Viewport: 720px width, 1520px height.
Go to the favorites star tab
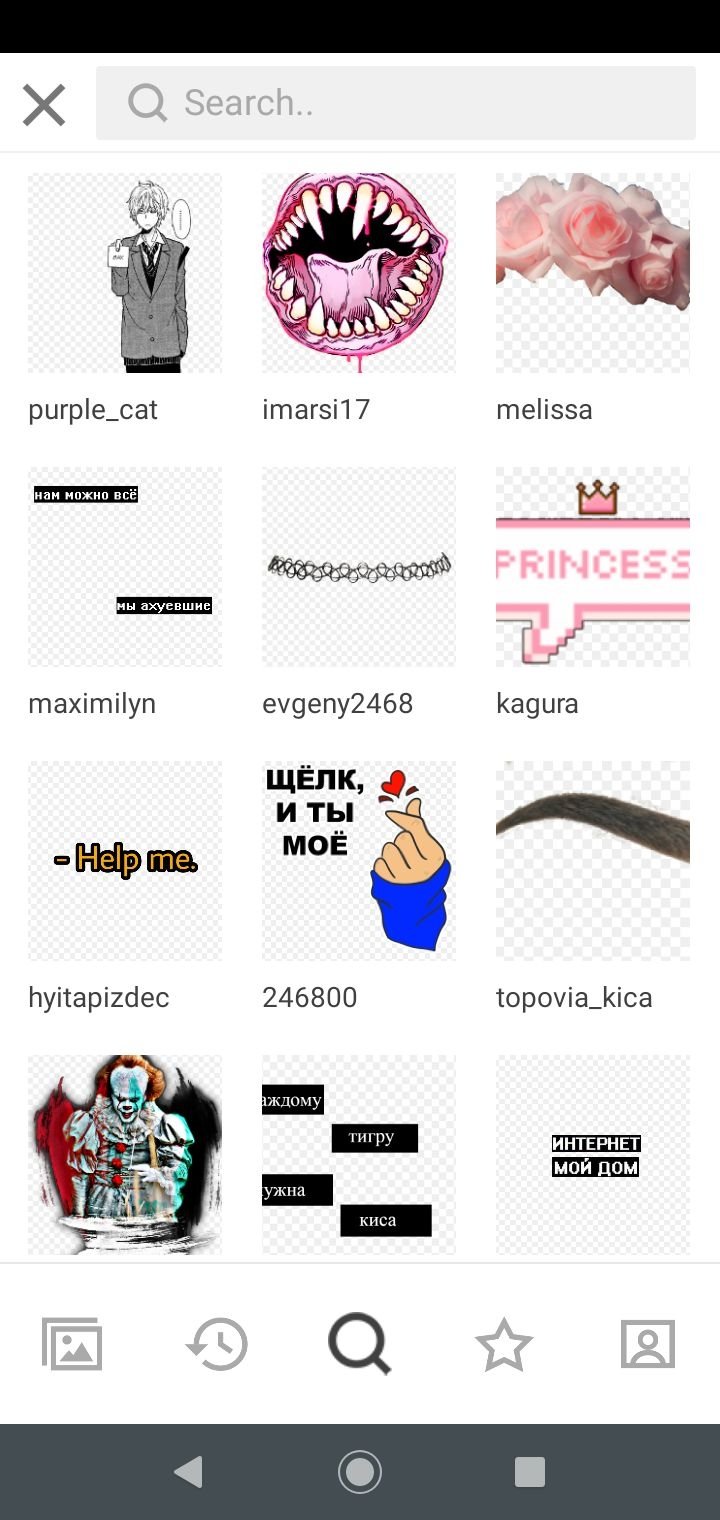point(504,1344)
